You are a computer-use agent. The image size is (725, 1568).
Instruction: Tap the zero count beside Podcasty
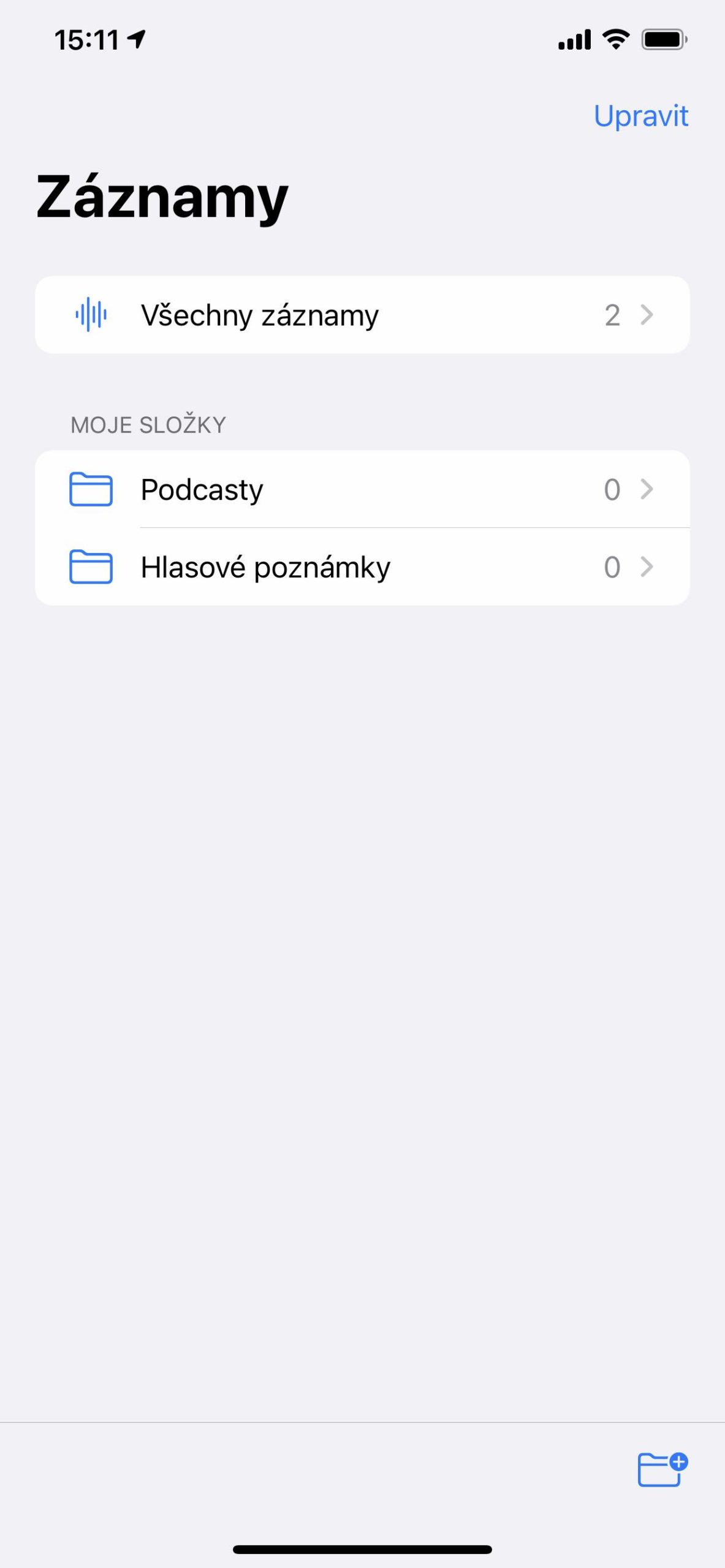(x=611, y=489)
